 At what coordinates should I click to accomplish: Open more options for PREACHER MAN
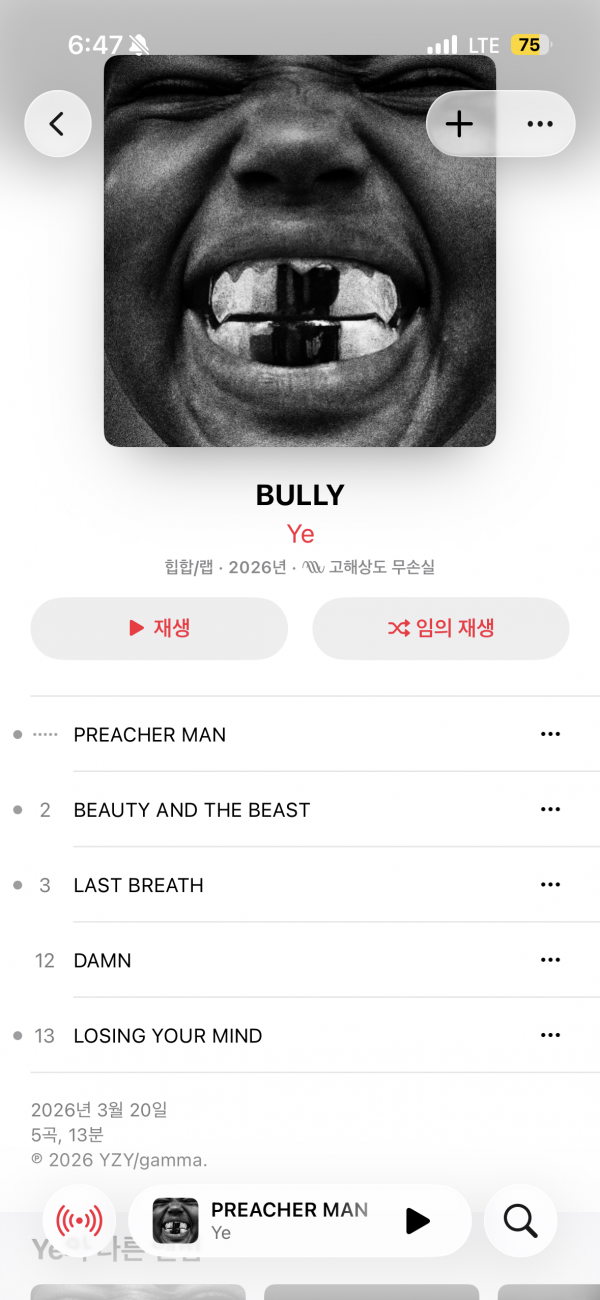[x=550, y=734]
